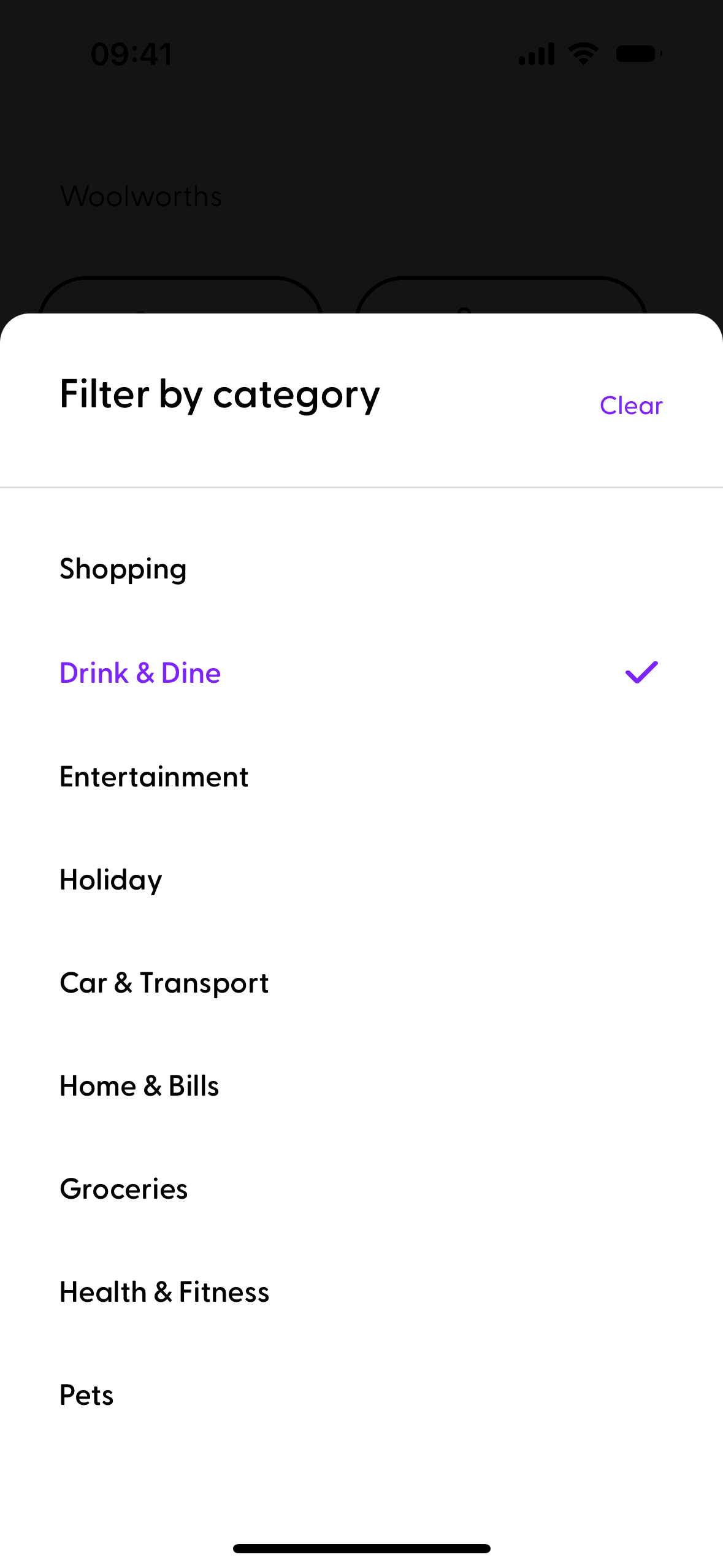Tap the 09:41 clock display
This screenshot has height=1568, width=723.
tap(132, 55)
